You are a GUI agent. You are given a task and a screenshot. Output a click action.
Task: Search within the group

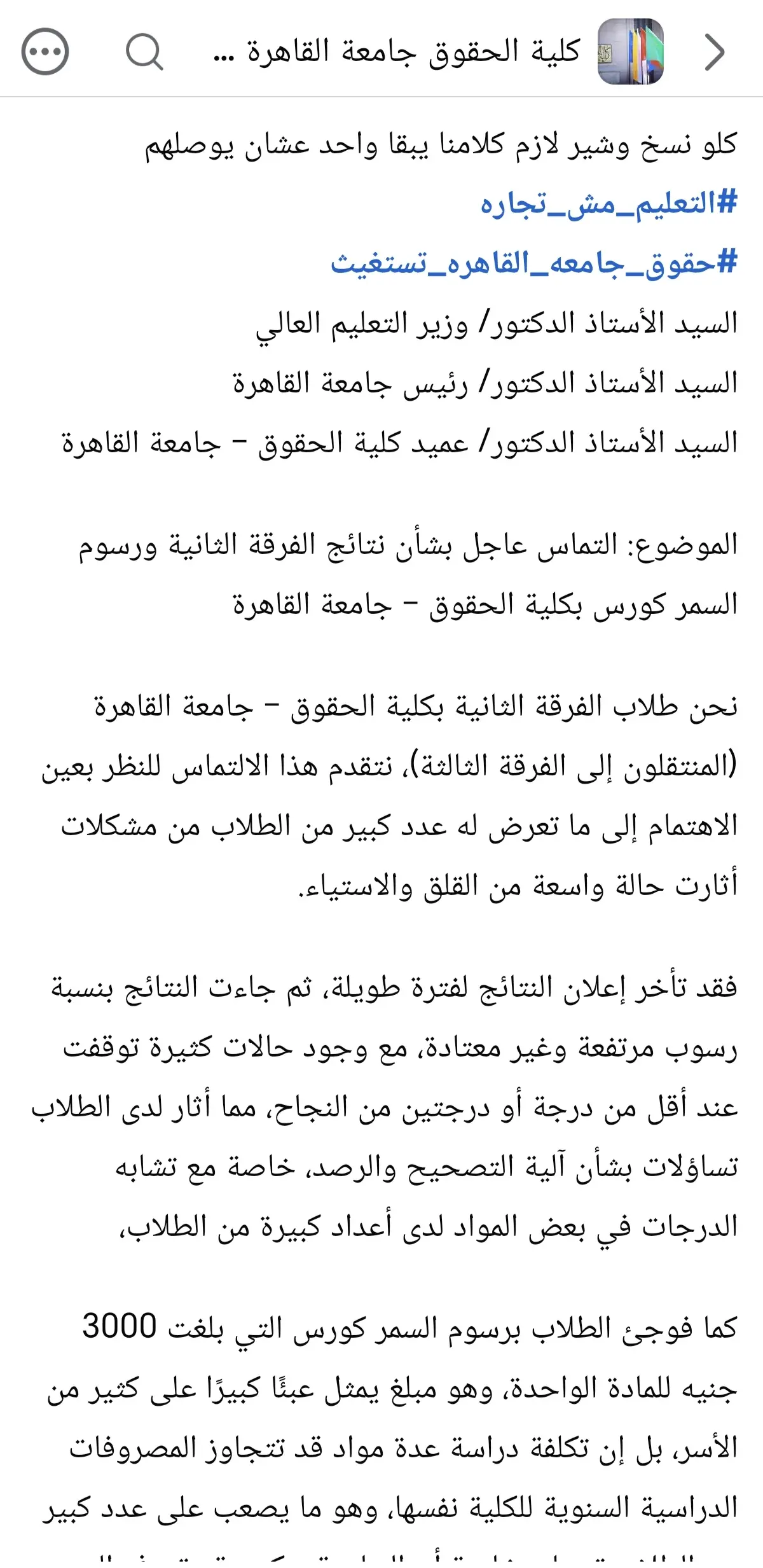point(144,52)
